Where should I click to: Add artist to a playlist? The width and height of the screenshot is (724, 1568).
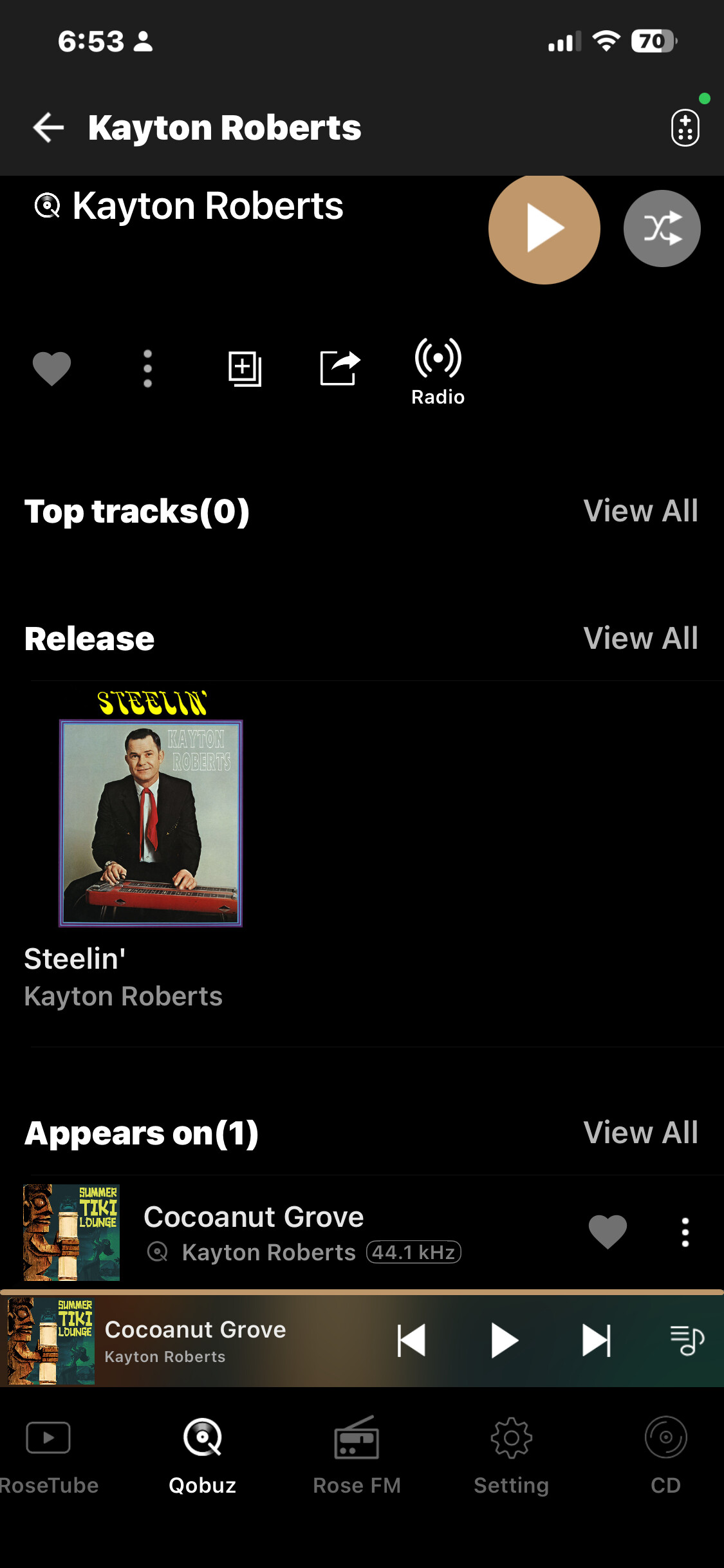pyautogui.click(x=245, y=369)
